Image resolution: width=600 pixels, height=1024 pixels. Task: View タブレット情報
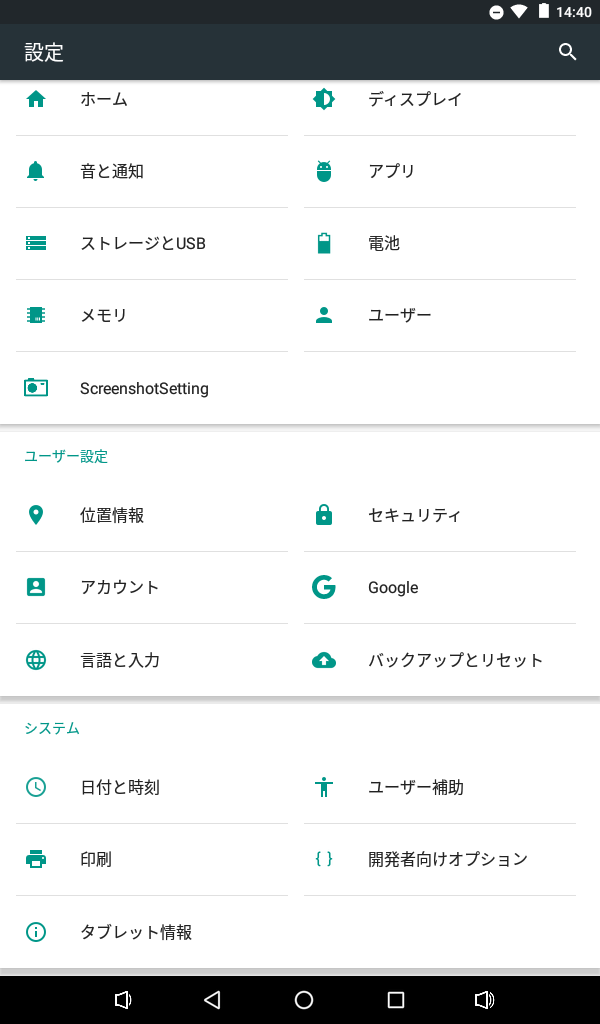click(151, 931)
